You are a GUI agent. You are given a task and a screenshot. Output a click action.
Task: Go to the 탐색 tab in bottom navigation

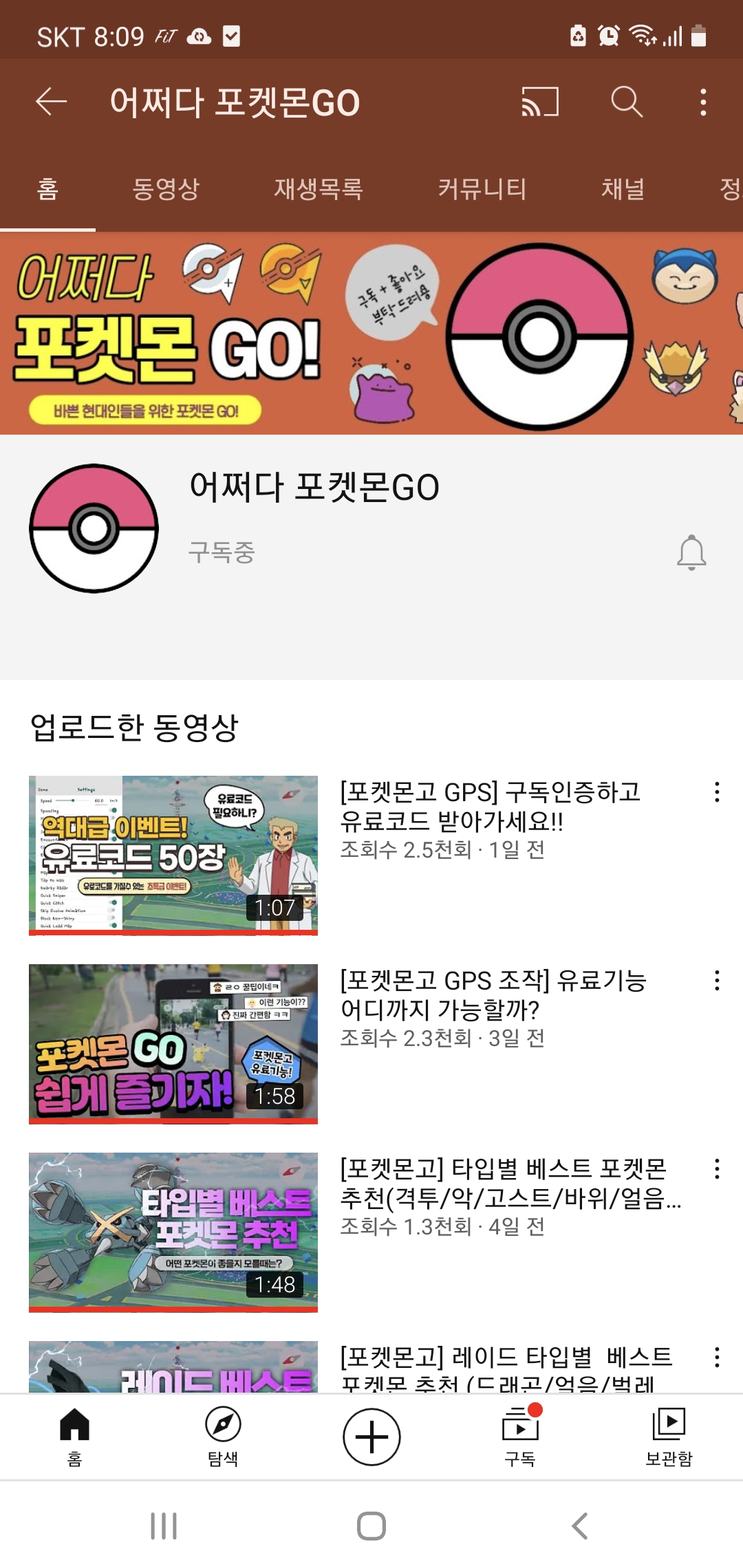pos(223,1436)
